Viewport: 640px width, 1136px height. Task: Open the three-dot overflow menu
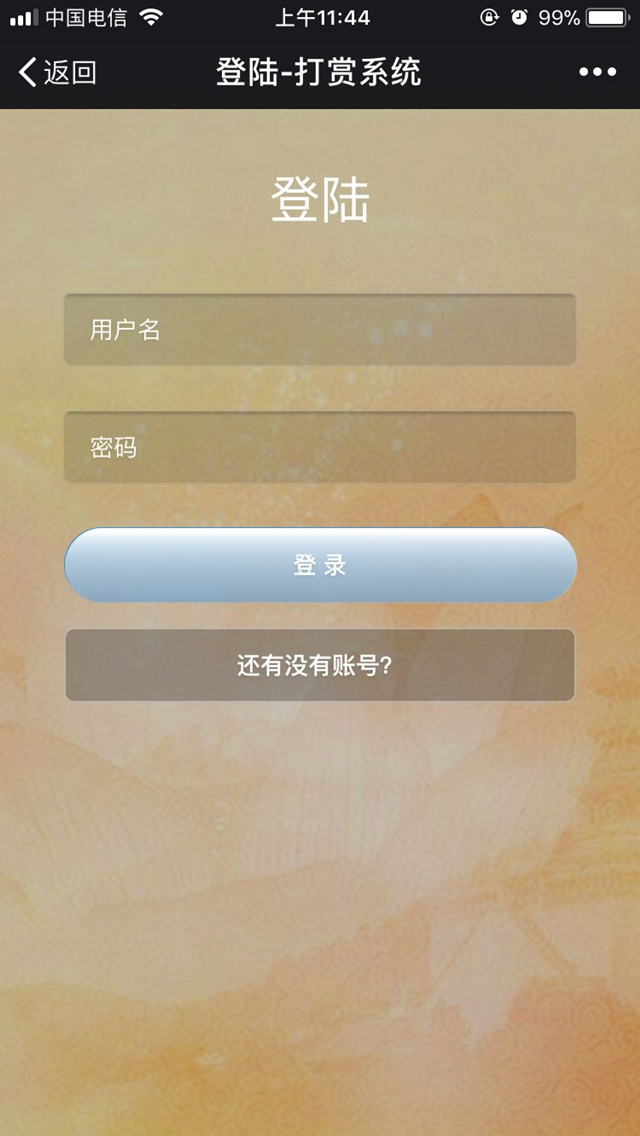(598, 72)
